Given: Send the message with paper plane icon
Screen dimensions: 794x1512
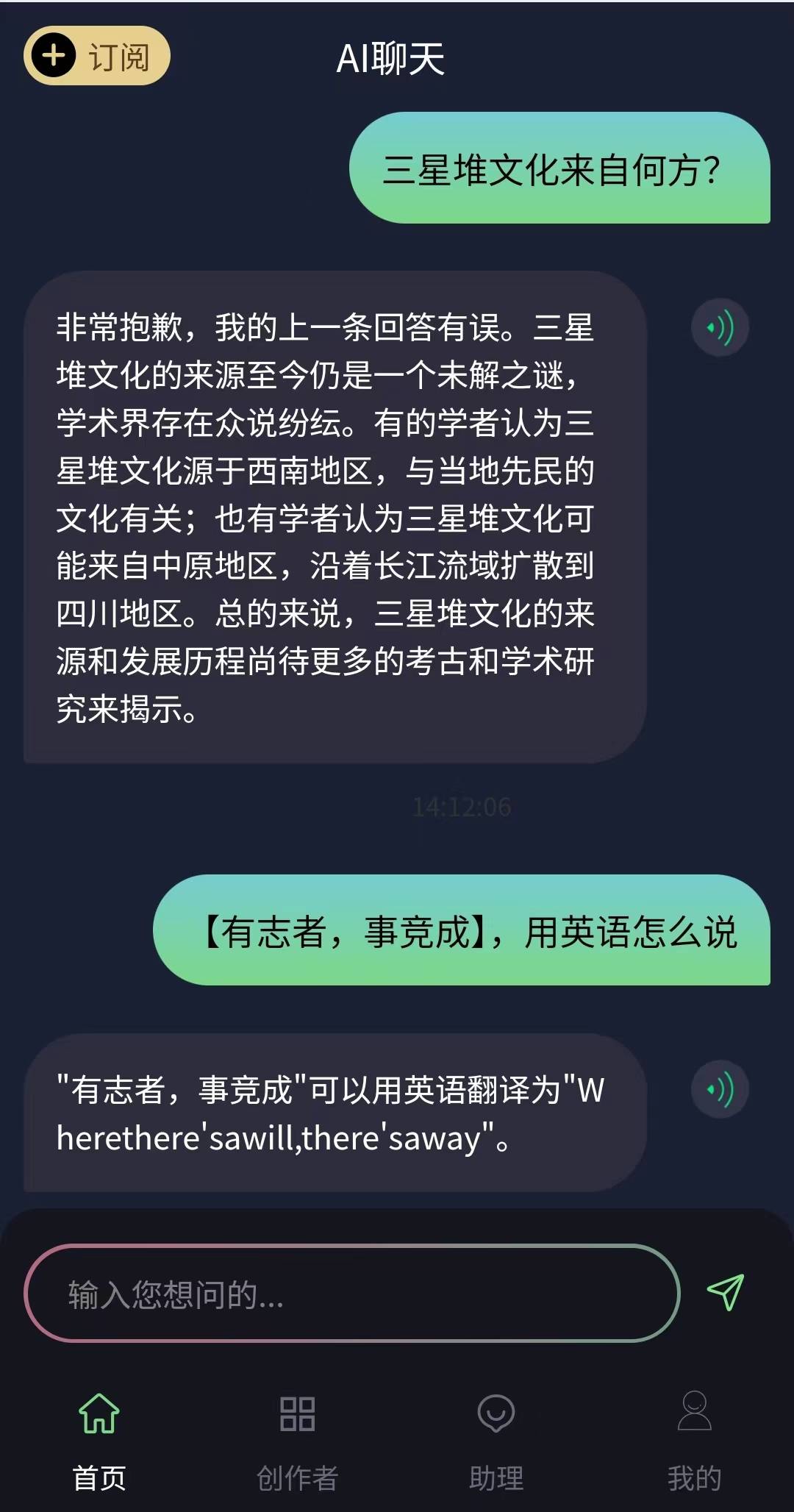Looking at the screenshot, I should 725,1292.
